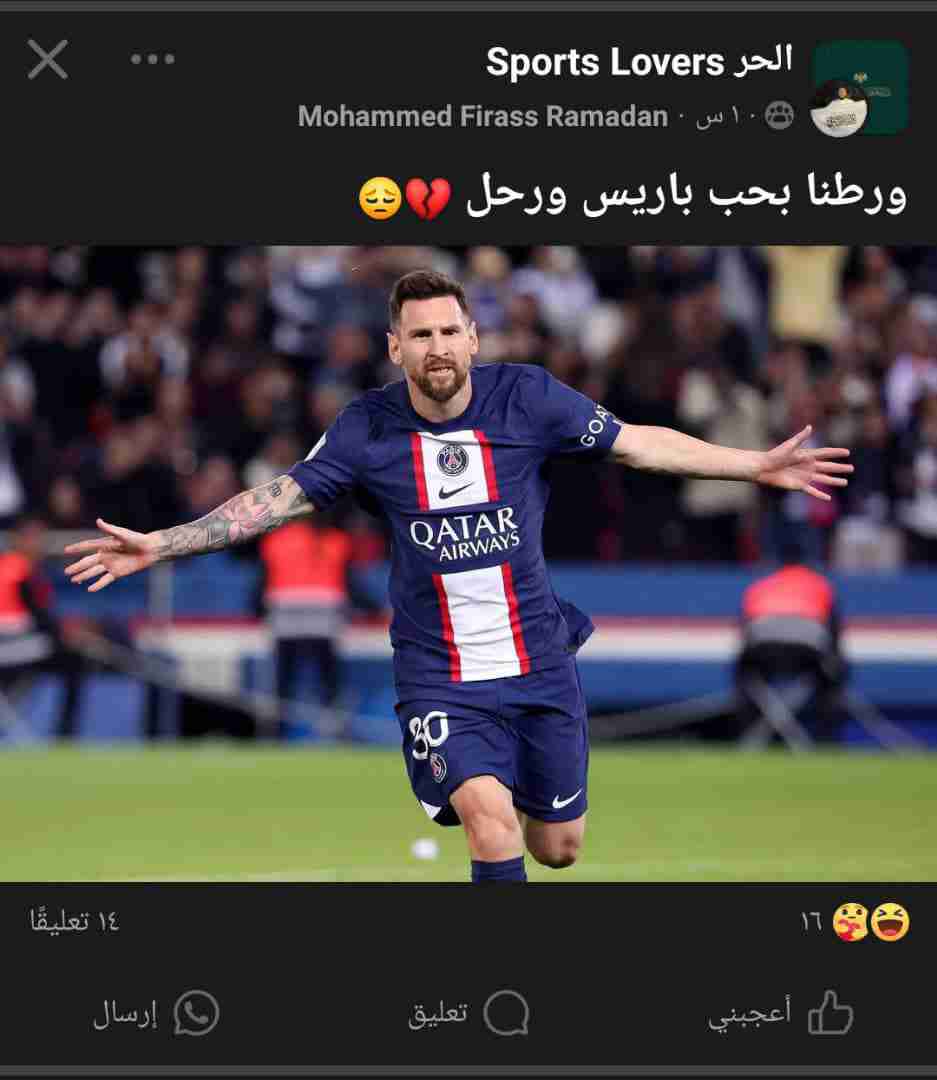Open Mohammed Firass Ramadan's profile
Image resolution: width=937 pixels, height=1080 pixels.
coord(482,116)
